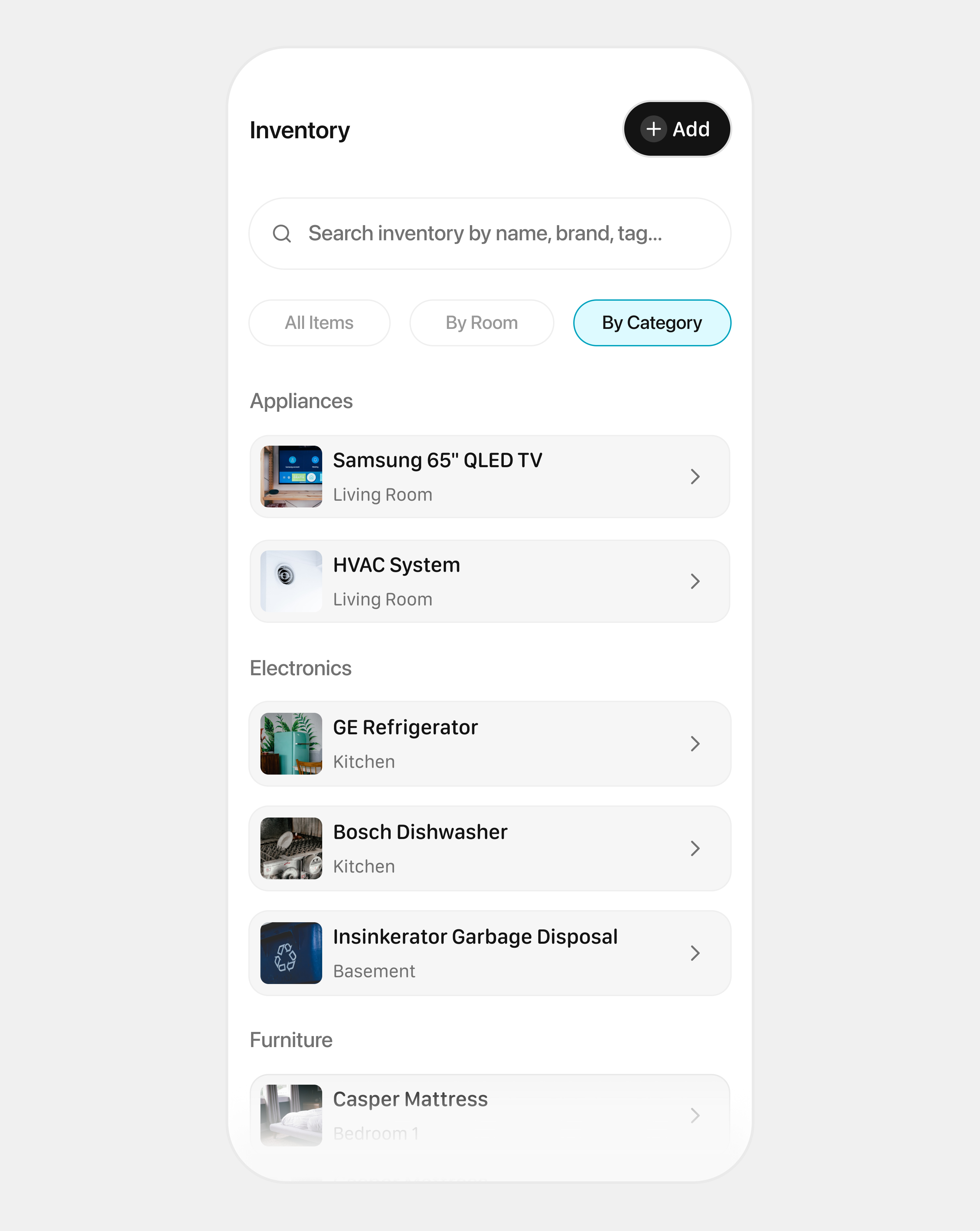Select the By Category view

(652, 323)
